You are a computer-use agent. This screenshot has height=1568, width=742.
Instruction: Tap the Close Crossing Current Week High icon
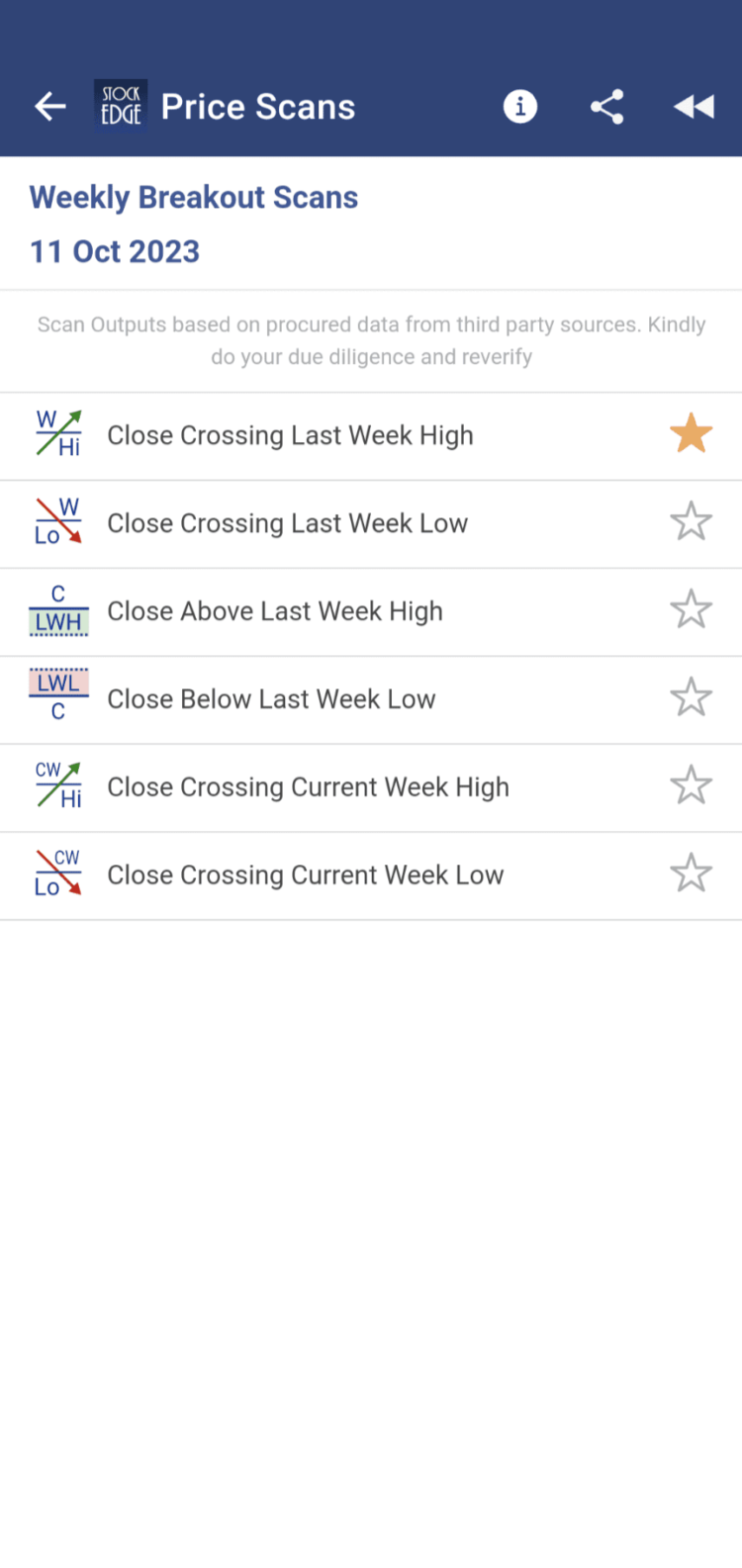coord(57,785)
